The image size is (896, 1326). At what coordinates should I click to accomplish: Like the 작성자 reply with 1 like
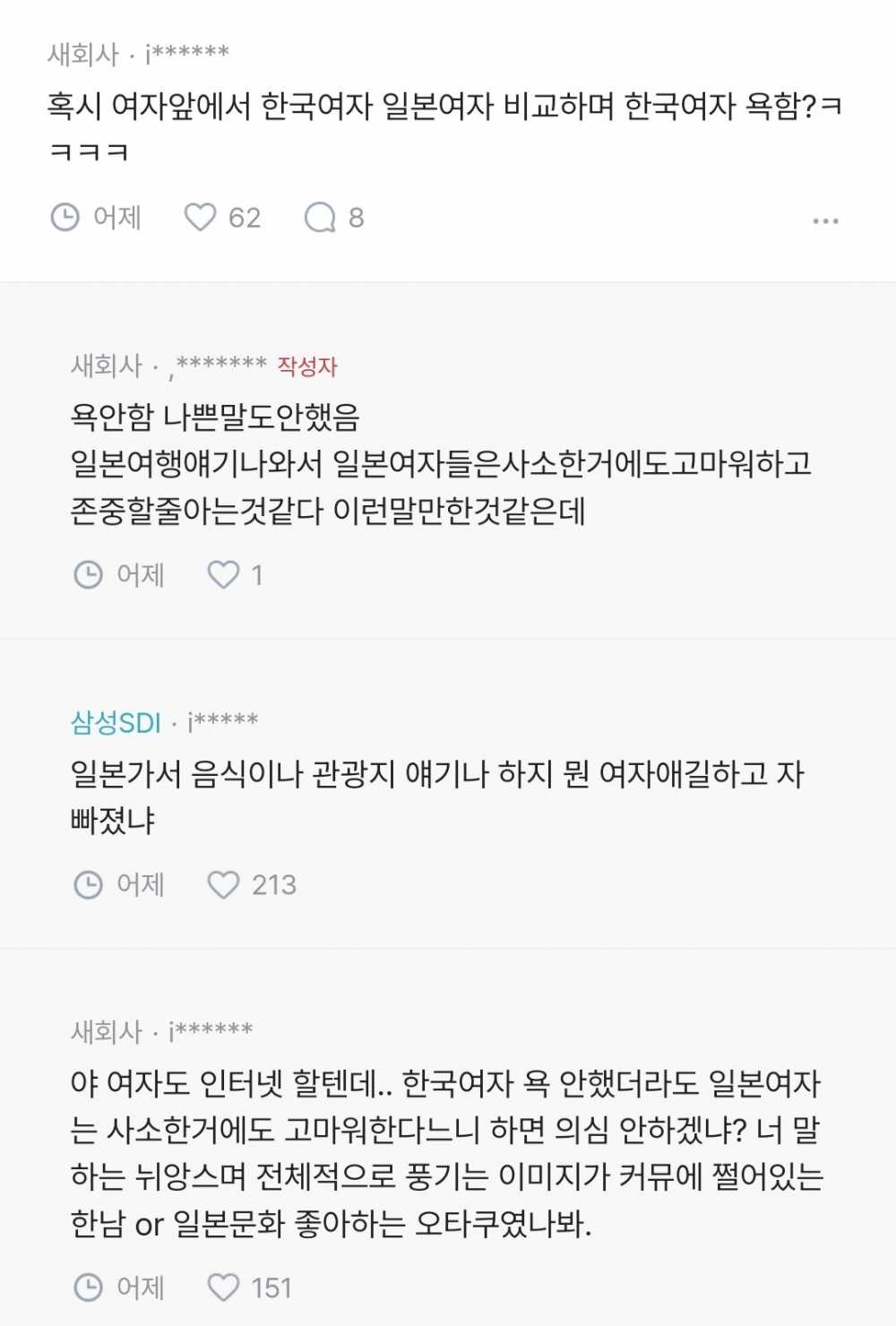pos(223,574)
